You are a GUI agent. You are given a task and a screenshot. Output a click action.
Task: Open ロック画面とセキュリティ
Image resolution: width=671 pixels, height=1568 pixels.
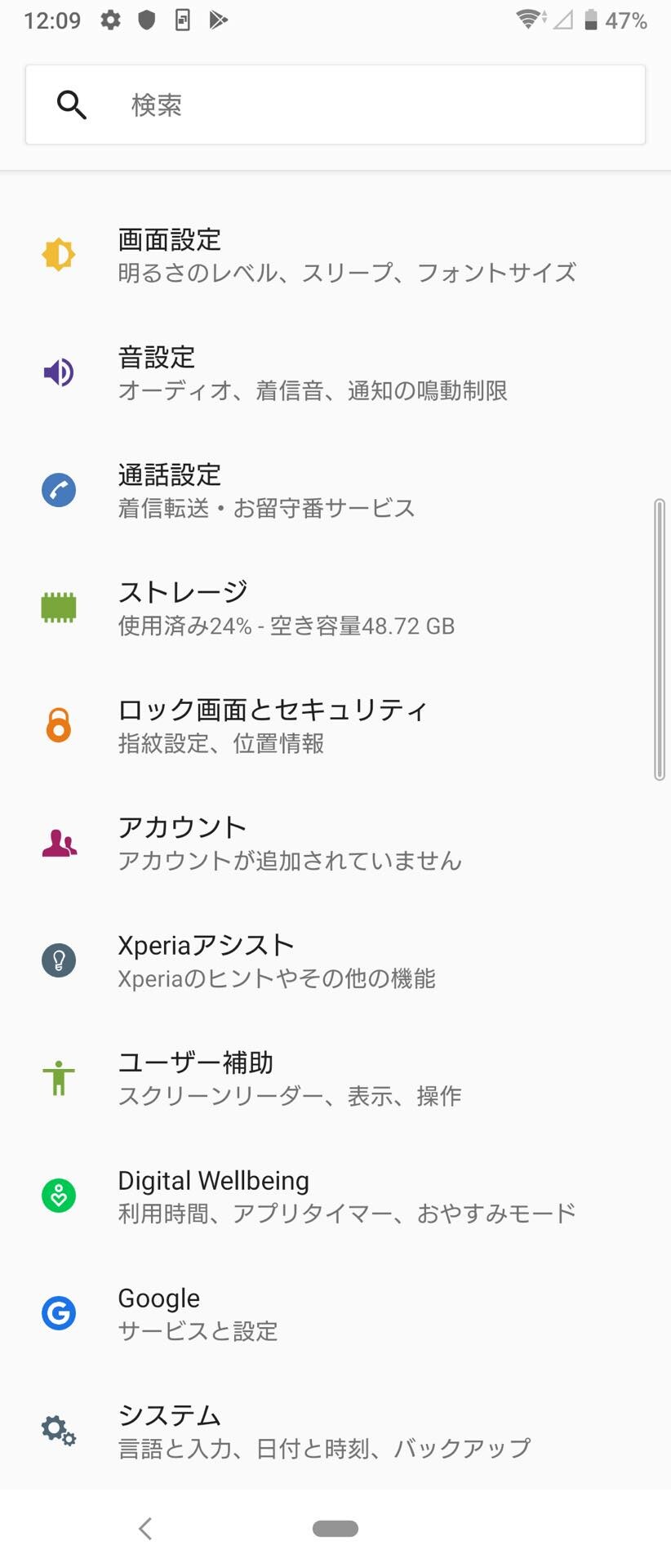pyautogui.click(x=335, y=725)
